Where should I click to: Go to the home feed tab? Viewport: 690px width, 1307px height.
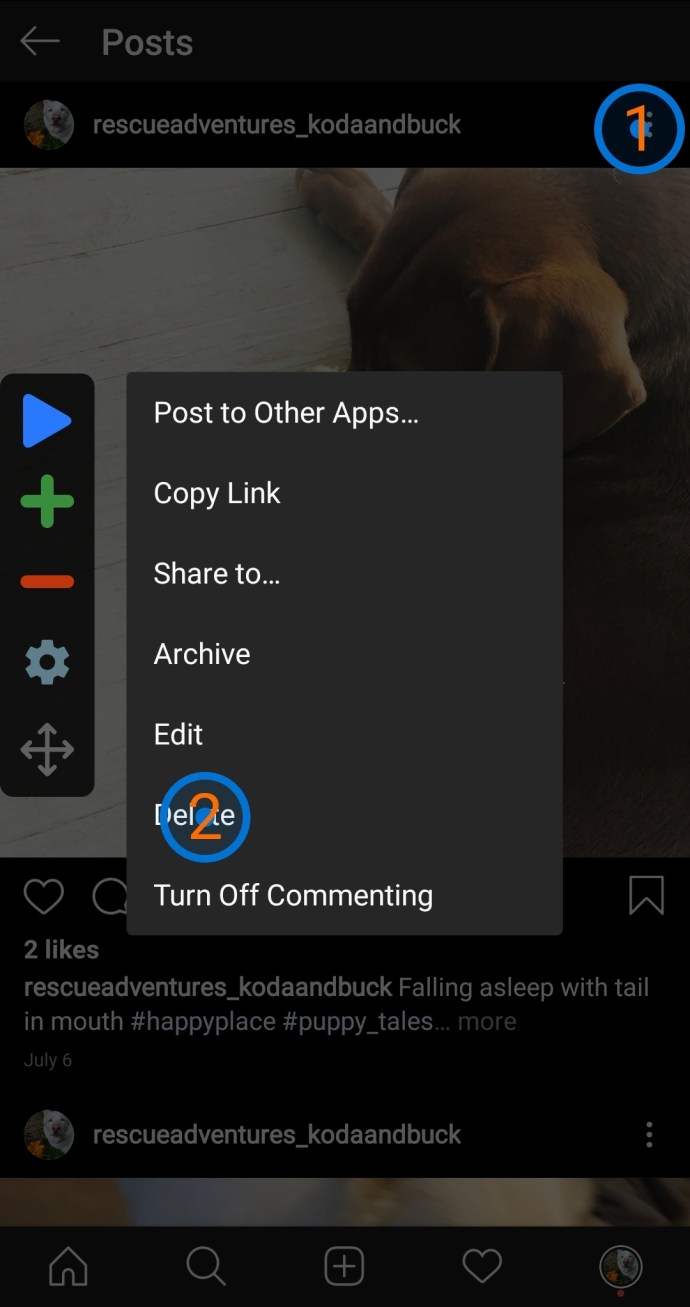pyautogui.click(x=68, y=1267)
